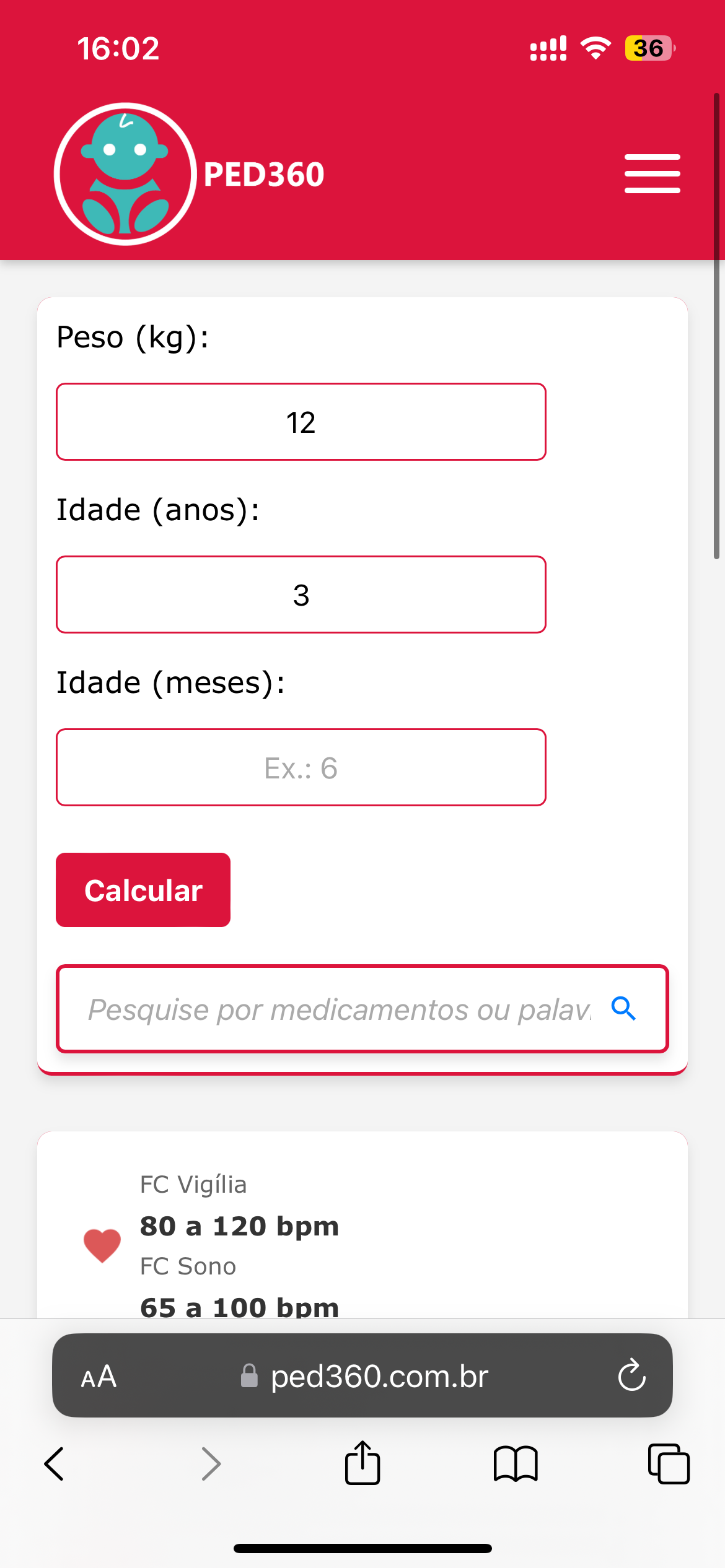Tap the page reload icon

(x=631, y=1377)
